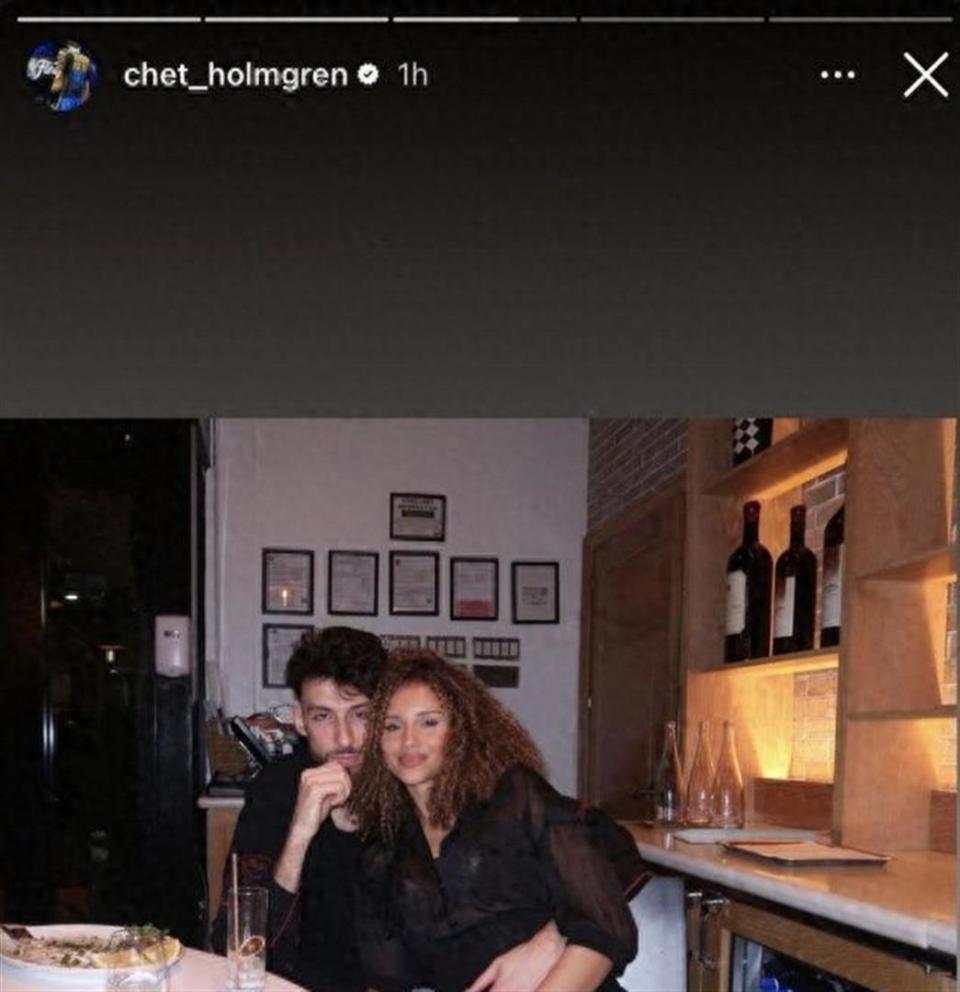Close the story viewer
The image size is (960, 992).
925,75
